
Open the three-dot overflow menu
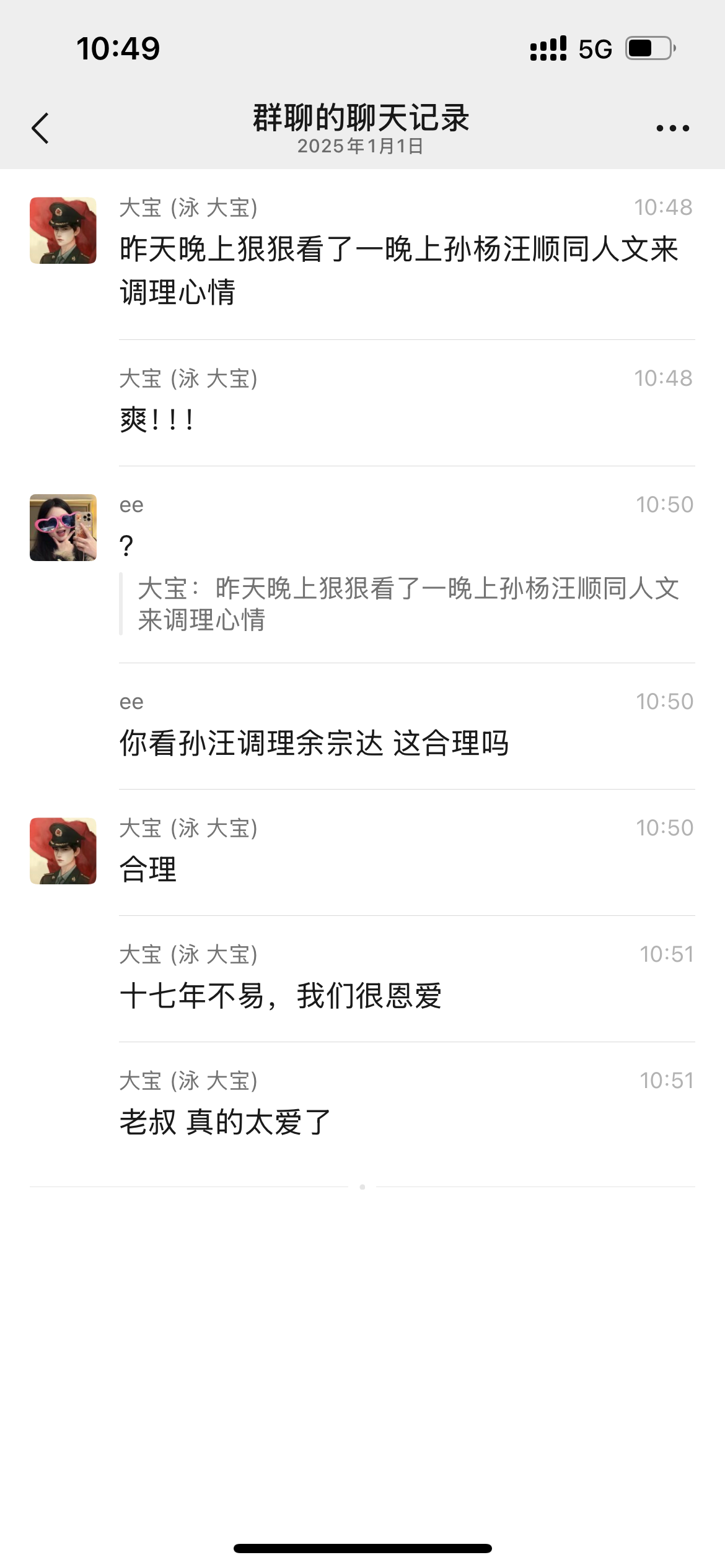(x=672, y=128)
